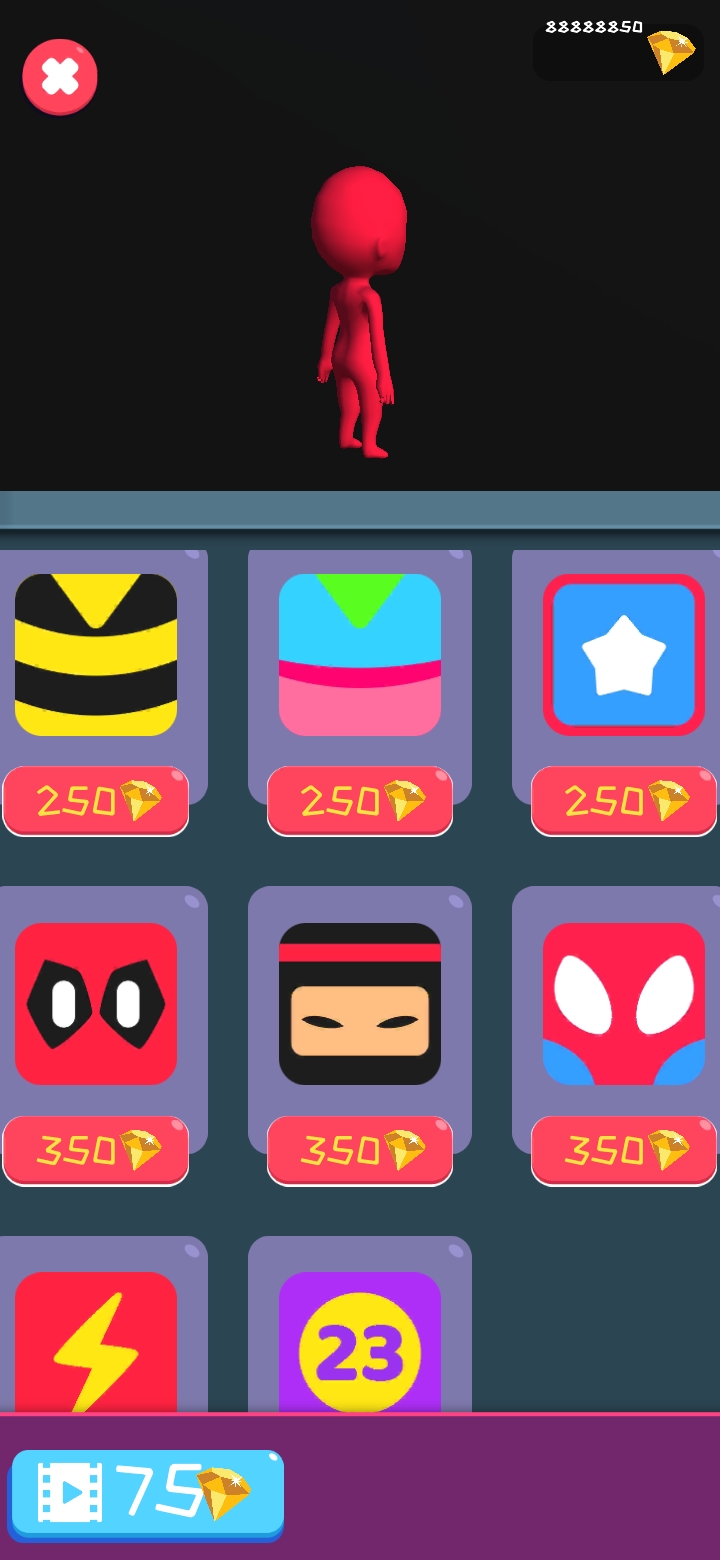Screen dimensions: 720x1560
Task: Buy the ninja skin for 350 gems
Action: [x=360, y=1150]
